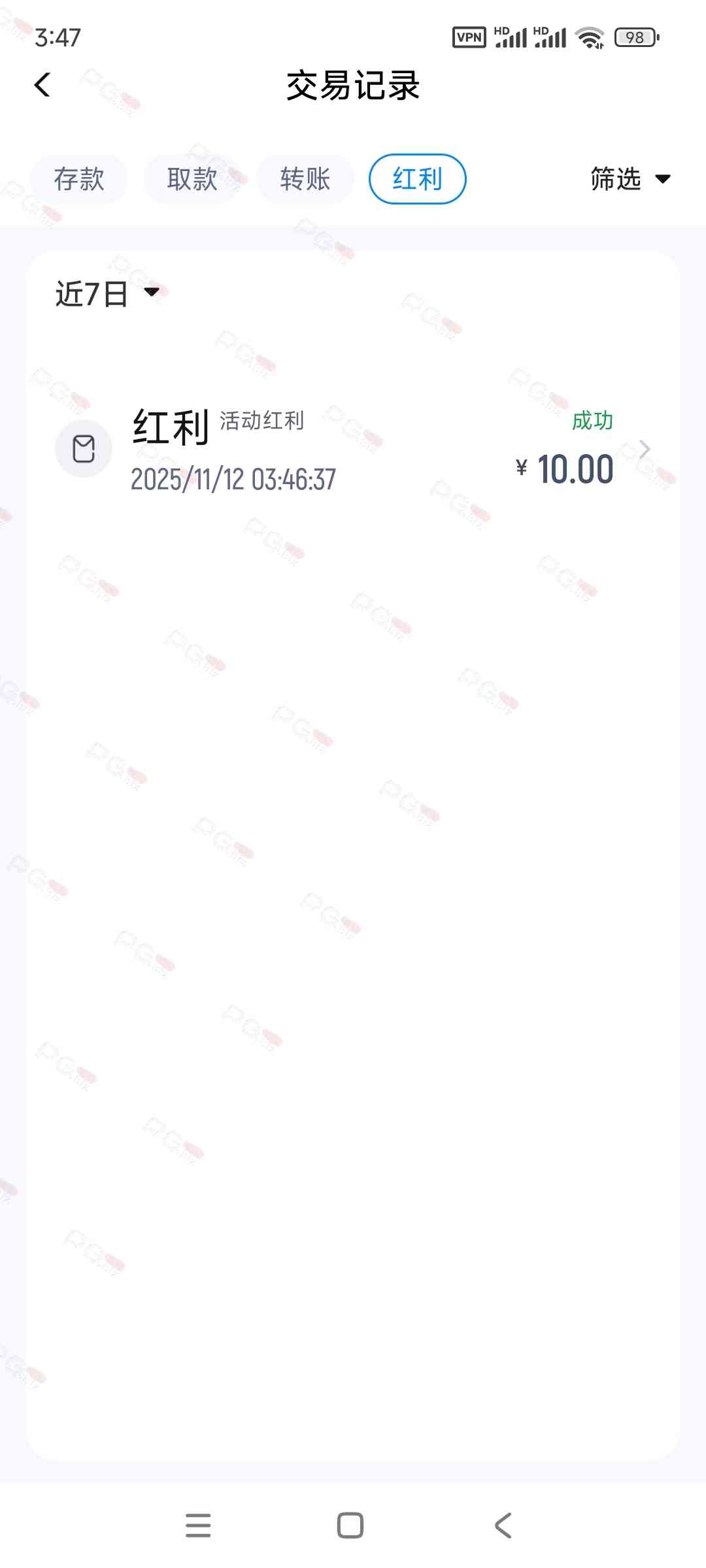Switch to the 转账 tab

(305, 179)
